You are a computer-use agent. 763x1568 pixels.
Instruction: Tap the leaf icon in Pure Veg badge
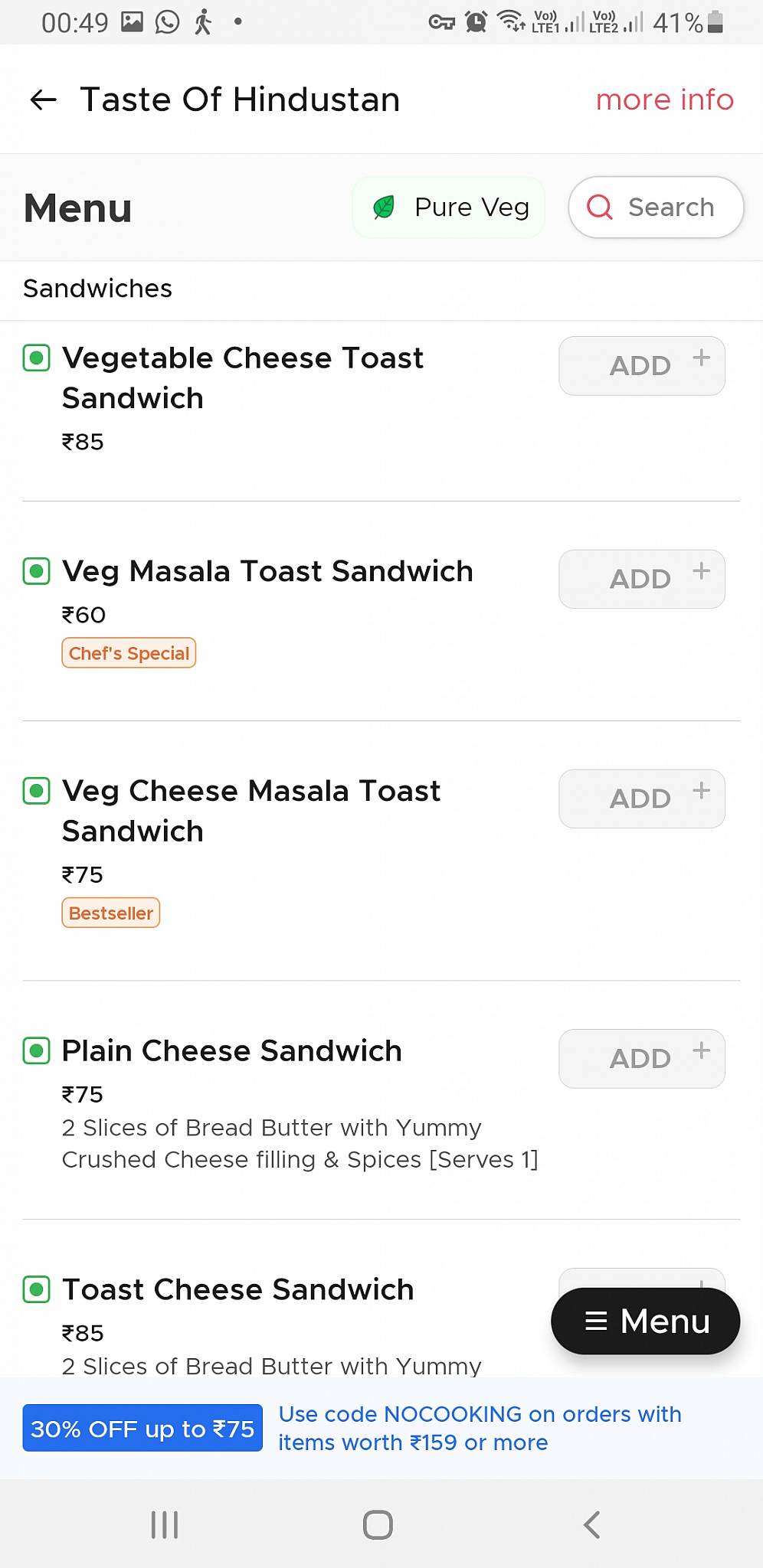click(x=385, y=207)
